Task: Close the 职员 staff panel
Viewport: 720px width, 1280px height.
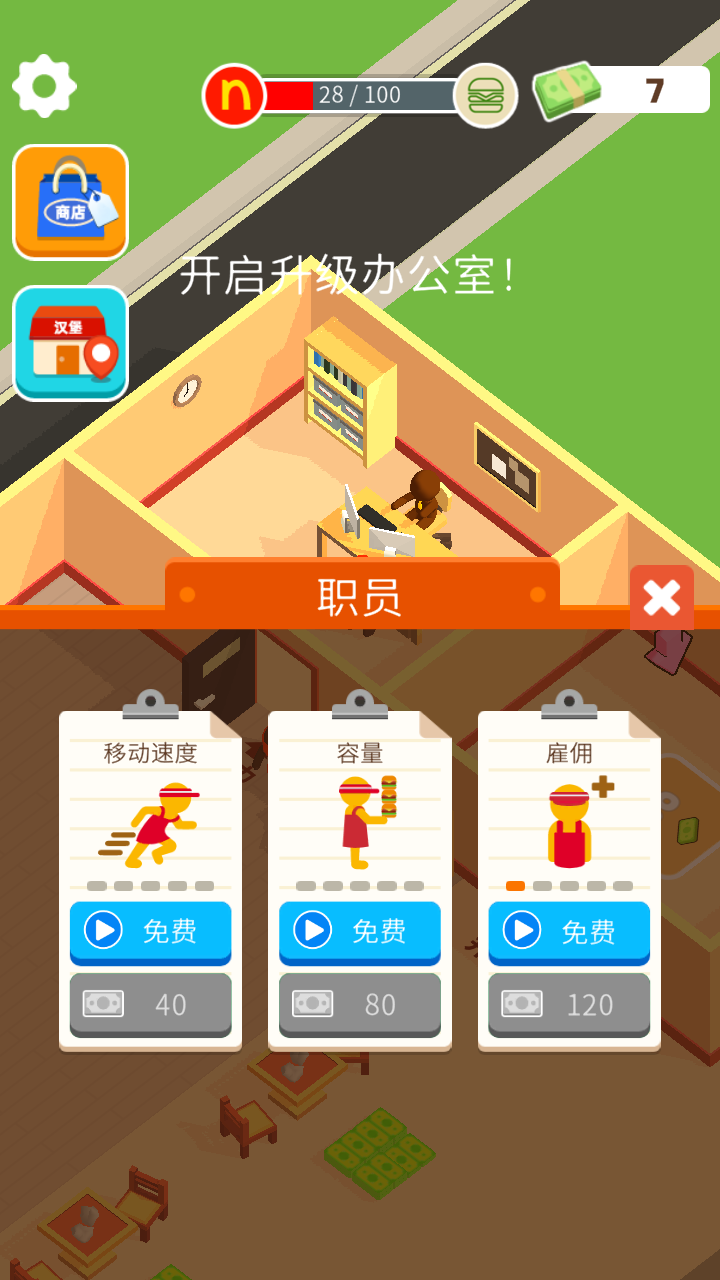Action: pos(660,597)
